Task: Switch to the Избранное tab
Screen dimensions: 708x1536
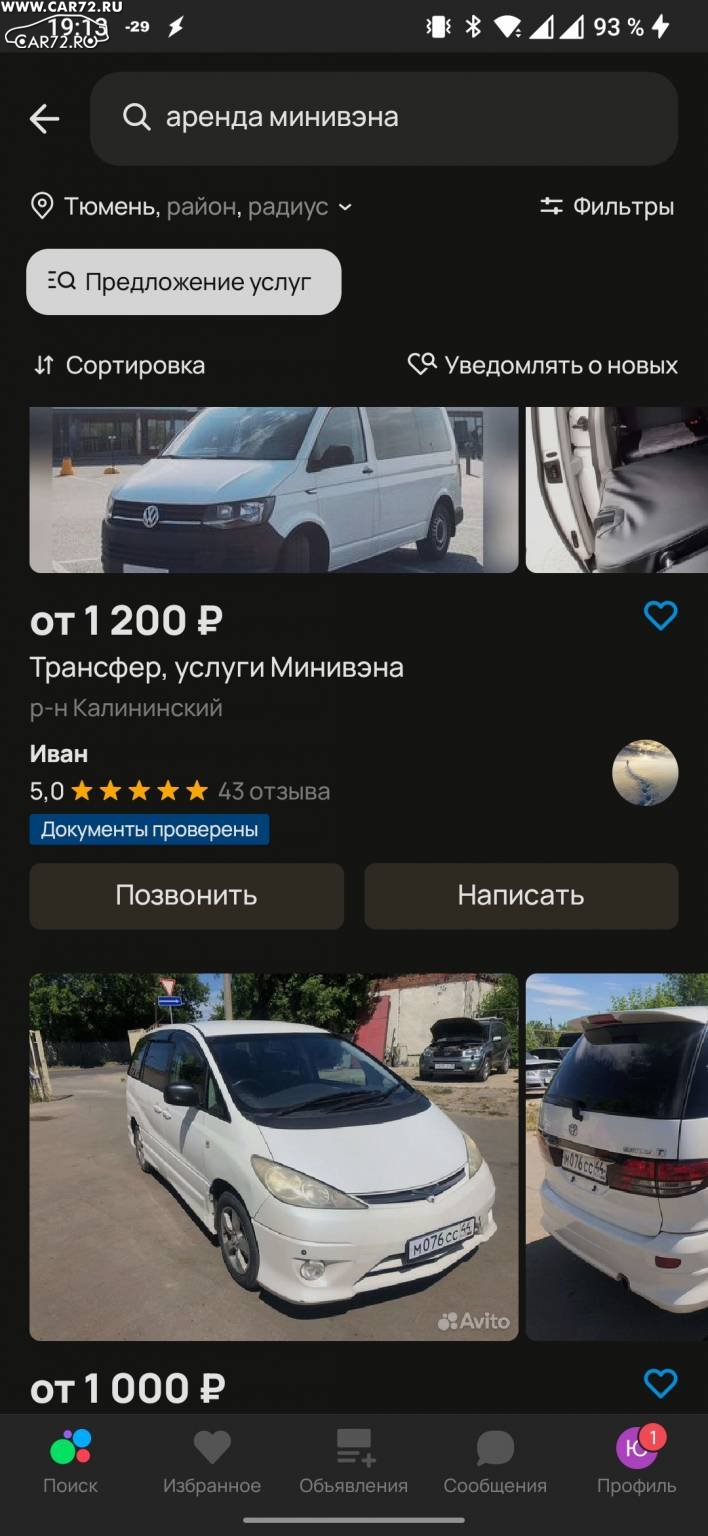Action: [x=212, y=1461]
